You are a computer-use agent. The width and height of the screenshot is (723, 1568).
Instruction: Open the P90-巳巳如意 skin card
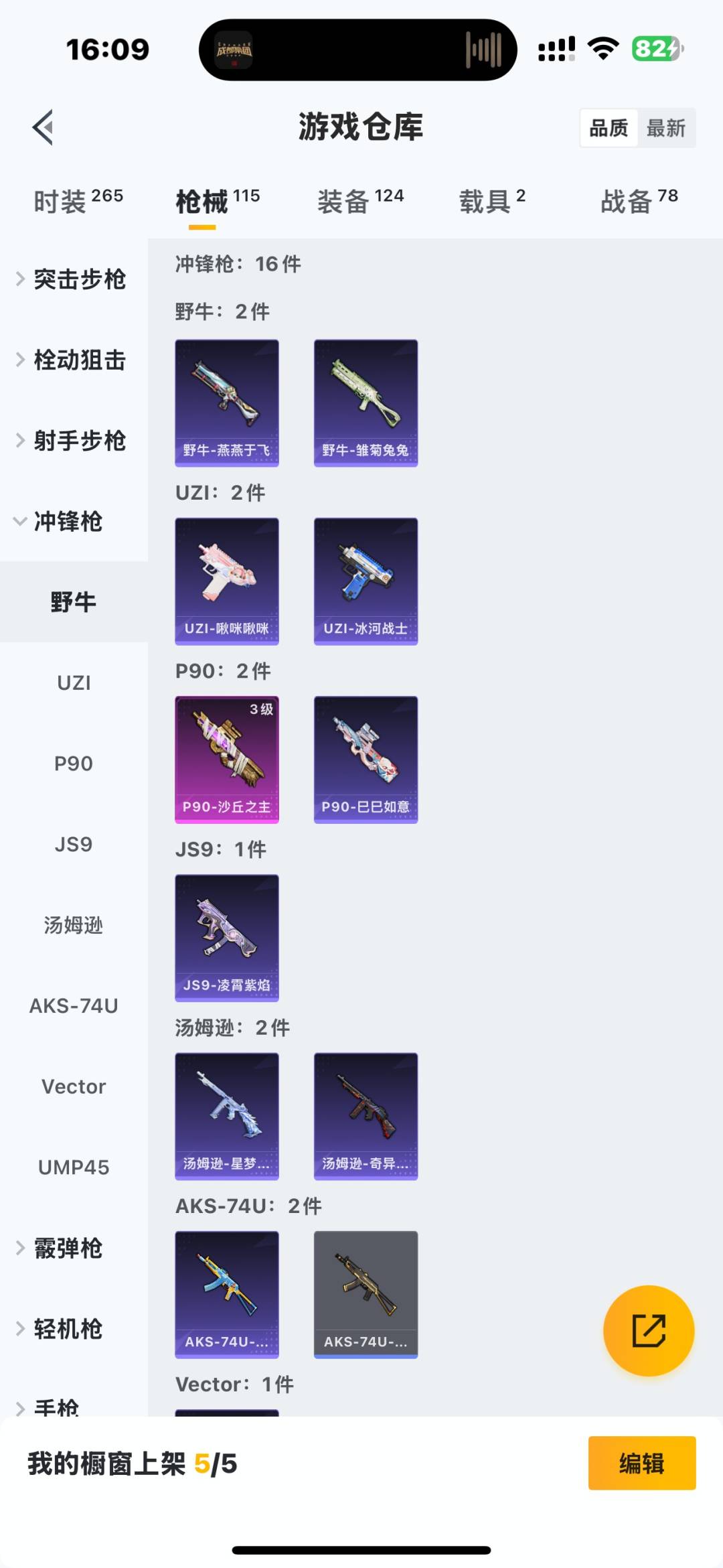pos(366,759)
